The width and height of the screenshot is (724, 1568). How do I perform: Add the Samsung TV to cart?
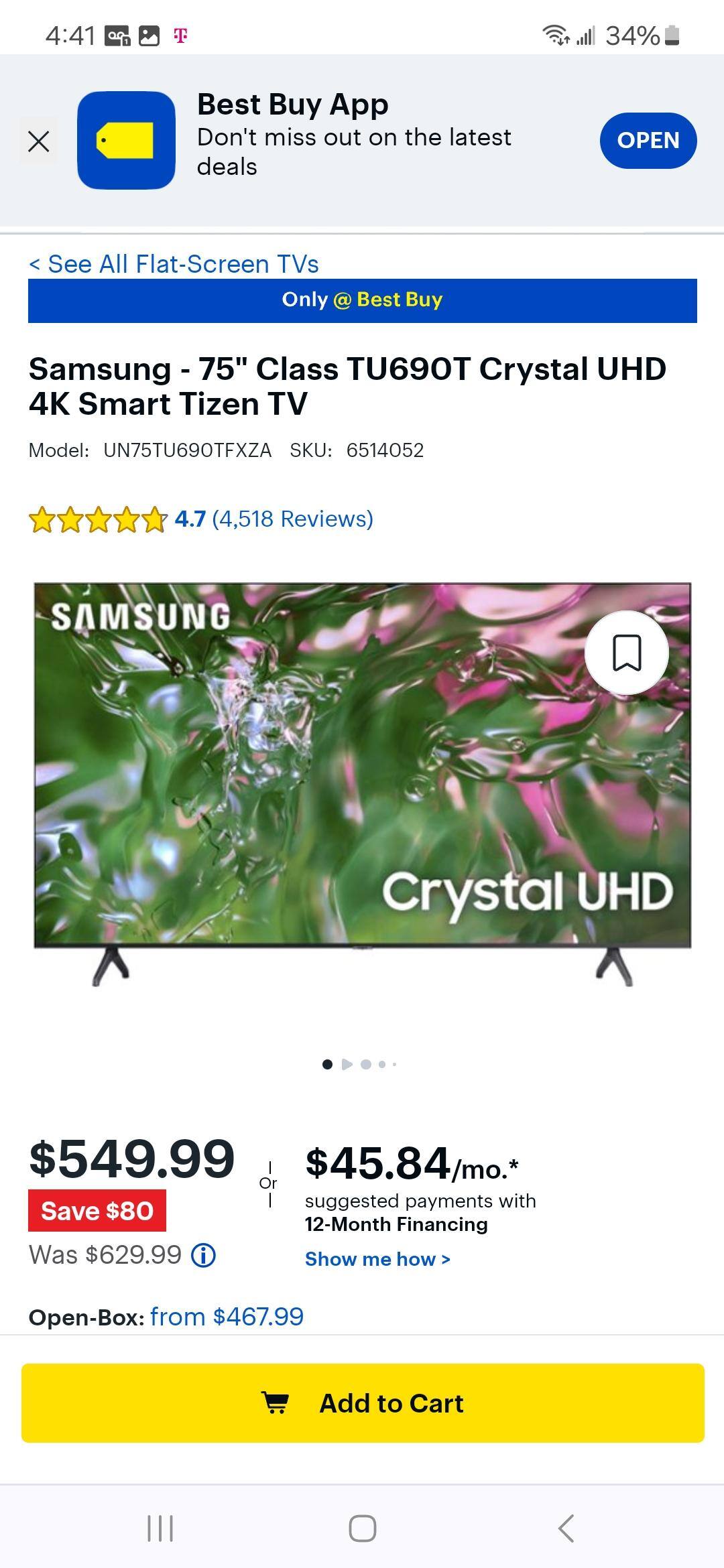[x=363, y=1402]
